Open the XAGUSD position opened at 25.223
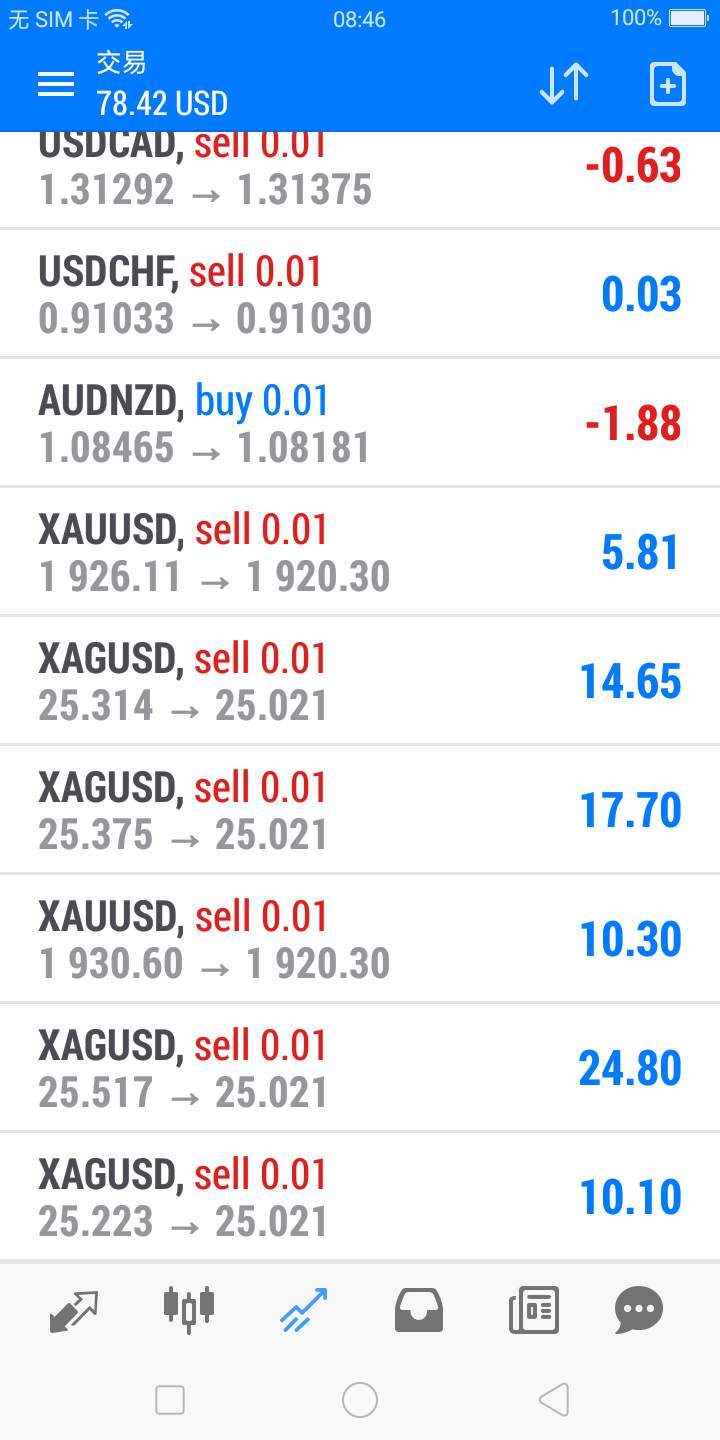Viewport: 720px width, 1440px height. (360, 1197)
